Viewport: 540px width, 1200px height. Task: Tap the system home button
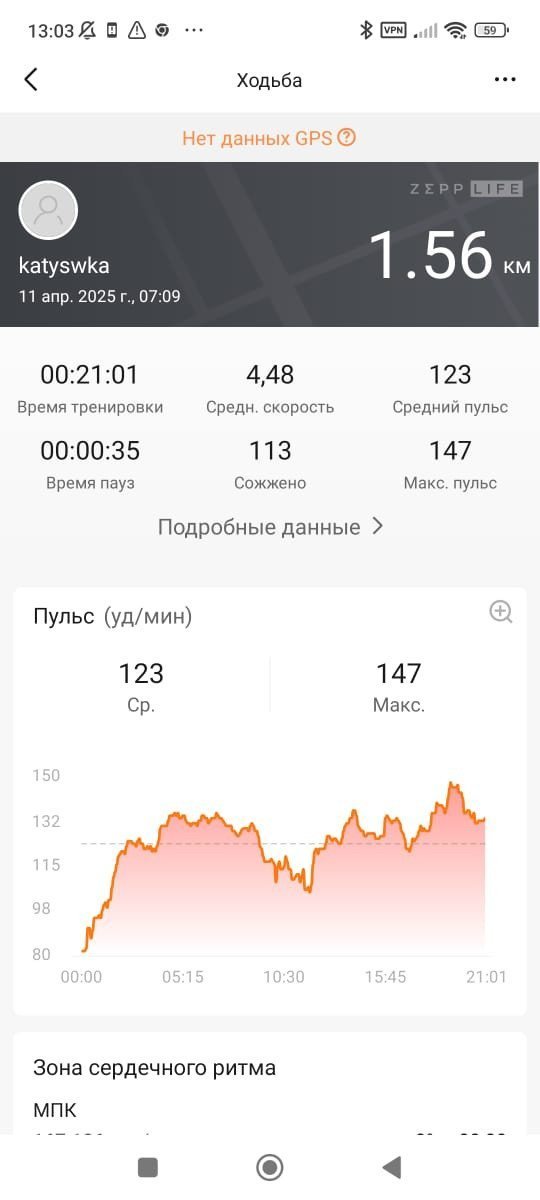tap(270, 1167)
